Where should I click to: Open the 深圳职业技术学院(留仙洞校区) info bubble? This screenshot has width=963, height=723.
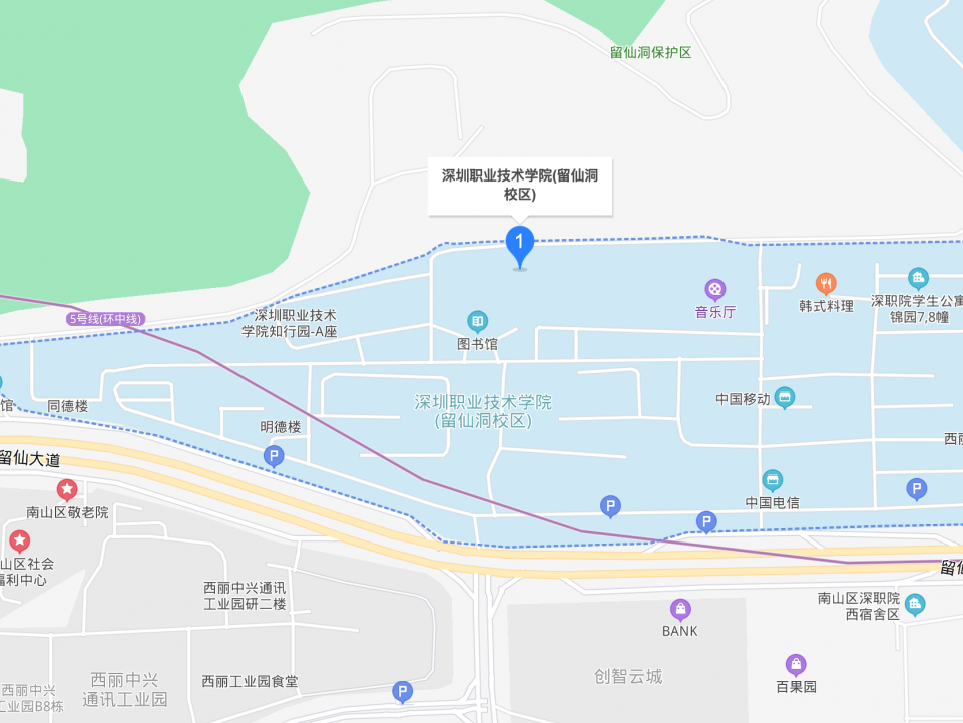coord(519,185)
